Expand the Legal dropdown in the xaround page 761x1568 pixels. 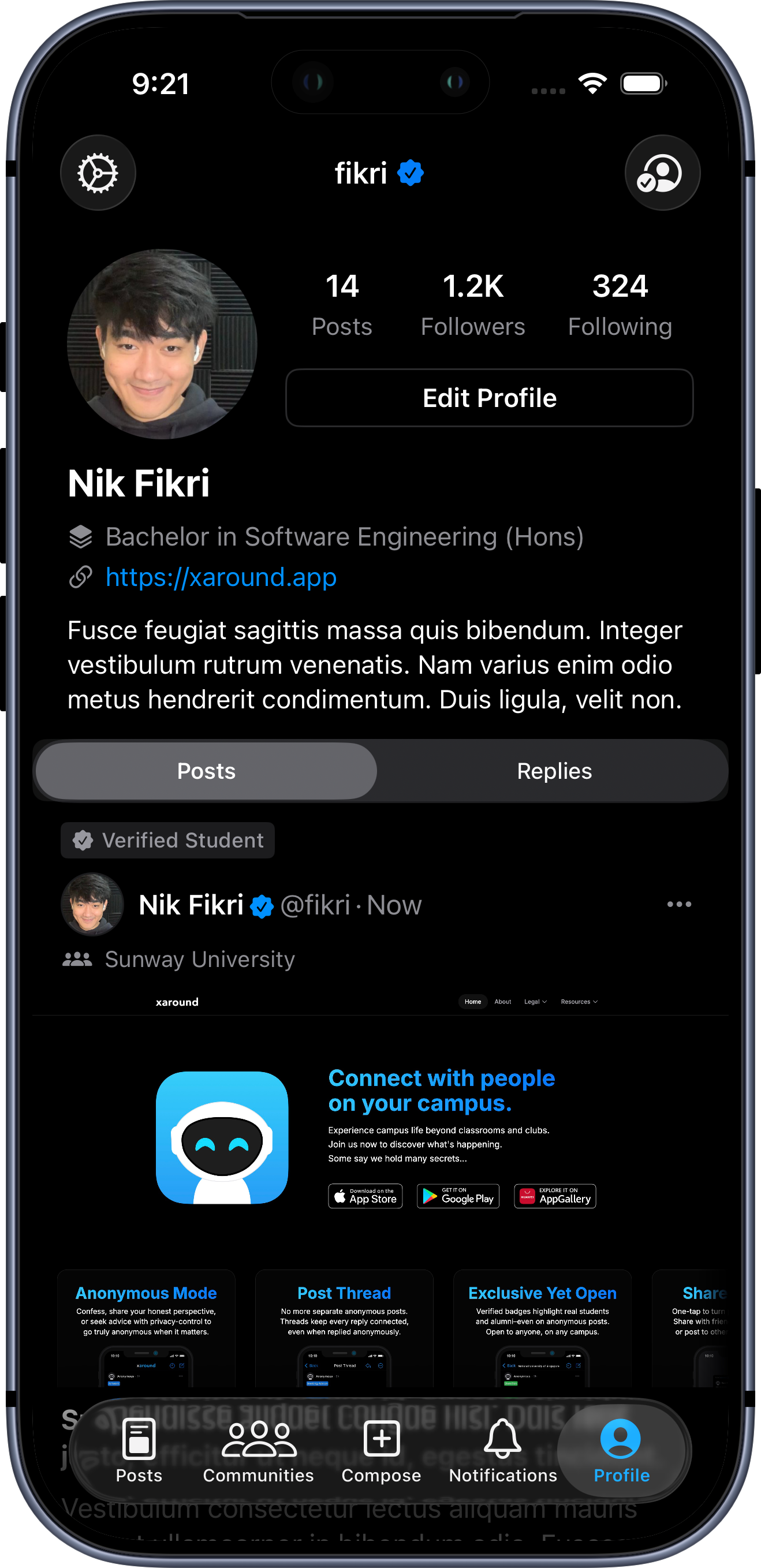coord(534,1001)
